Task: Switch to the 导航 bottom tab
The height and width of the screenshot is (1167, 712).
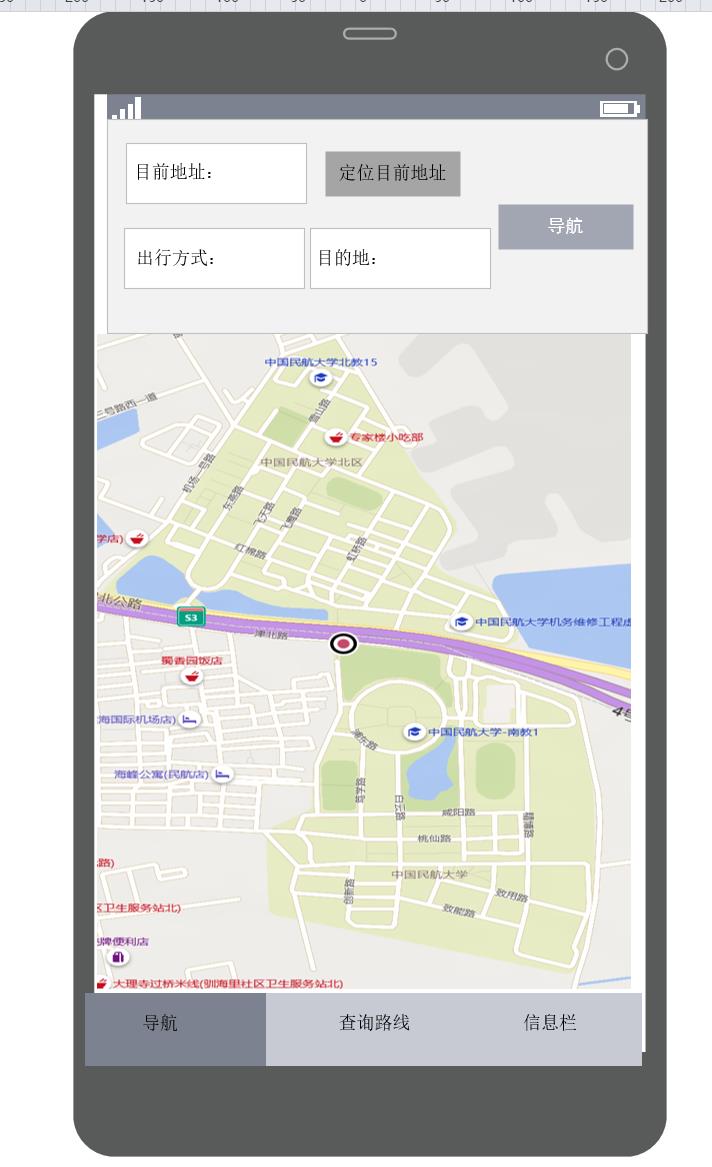Action: click(x=175, y=1029)
